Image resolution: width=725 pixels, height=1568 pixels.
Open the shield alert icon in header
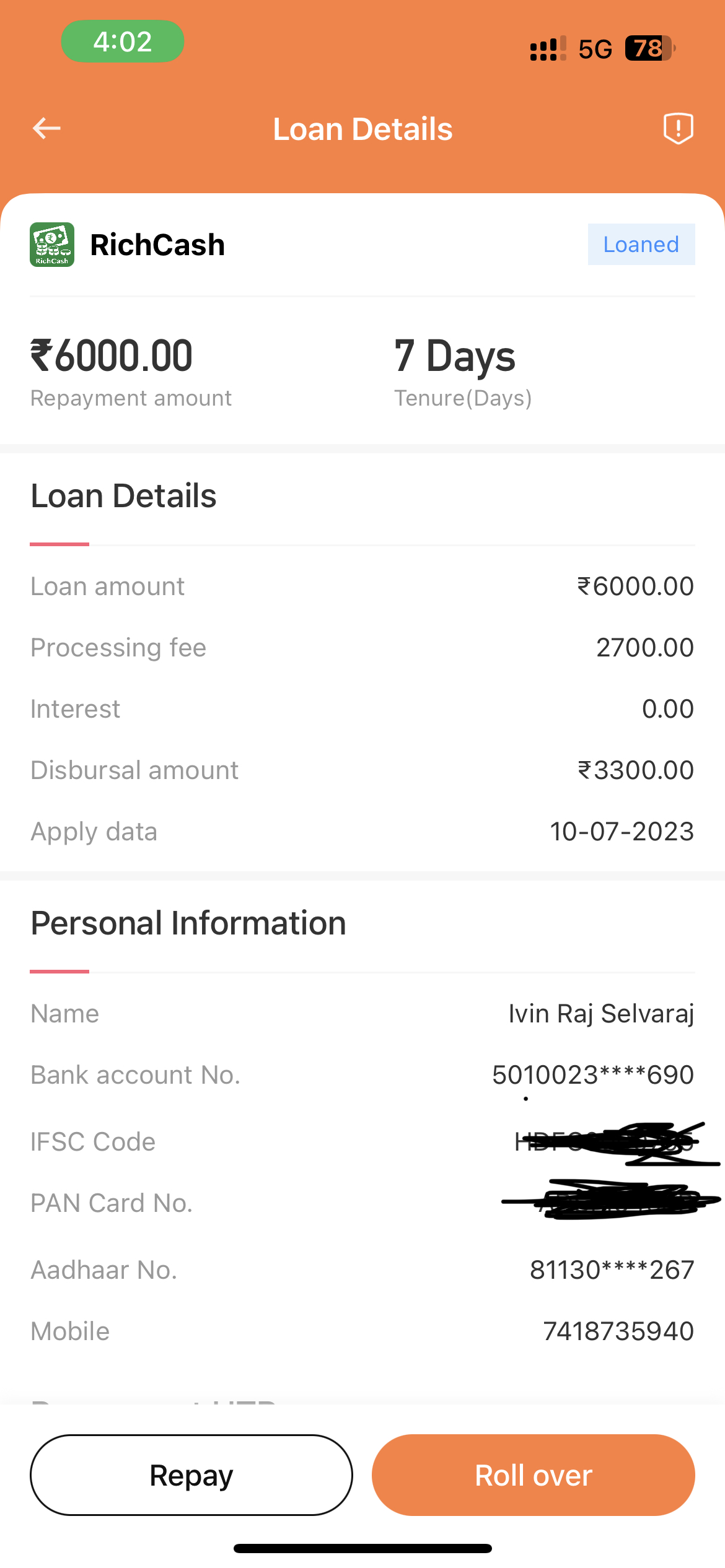pyautogui.click(x=679, y=129)
